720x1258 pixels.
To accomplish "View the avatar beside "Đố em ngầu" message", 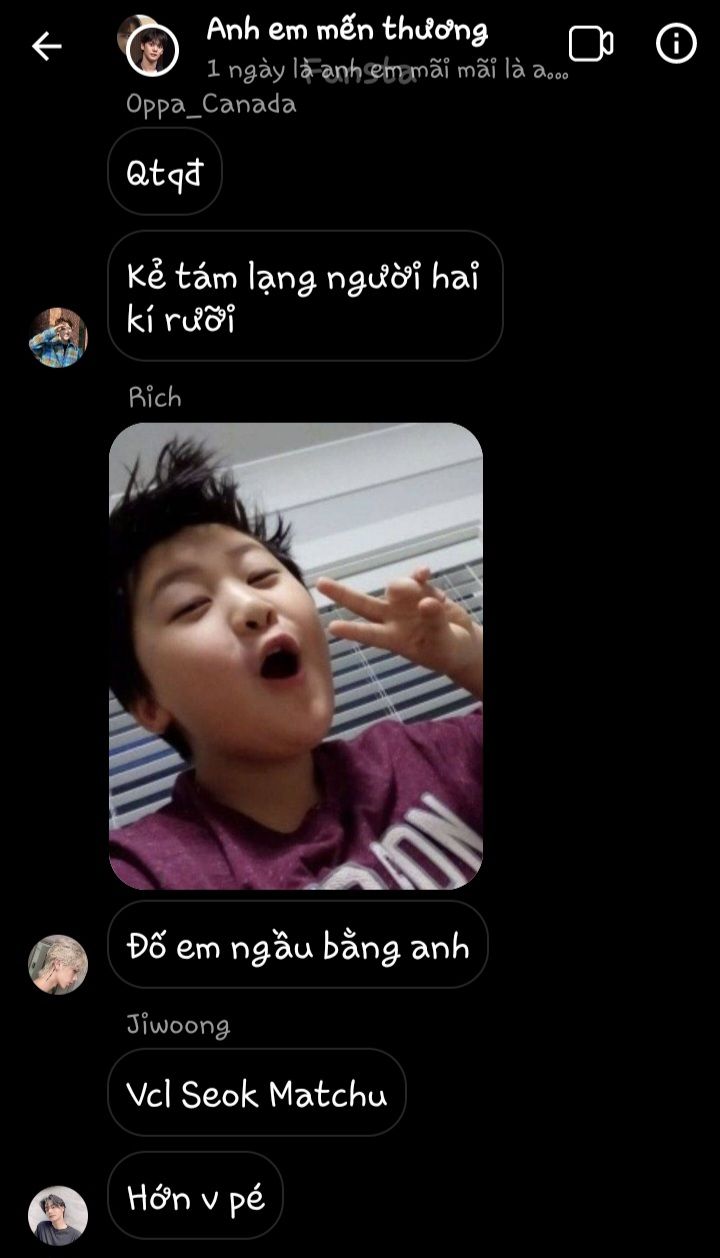I will (x=58, y=965).
